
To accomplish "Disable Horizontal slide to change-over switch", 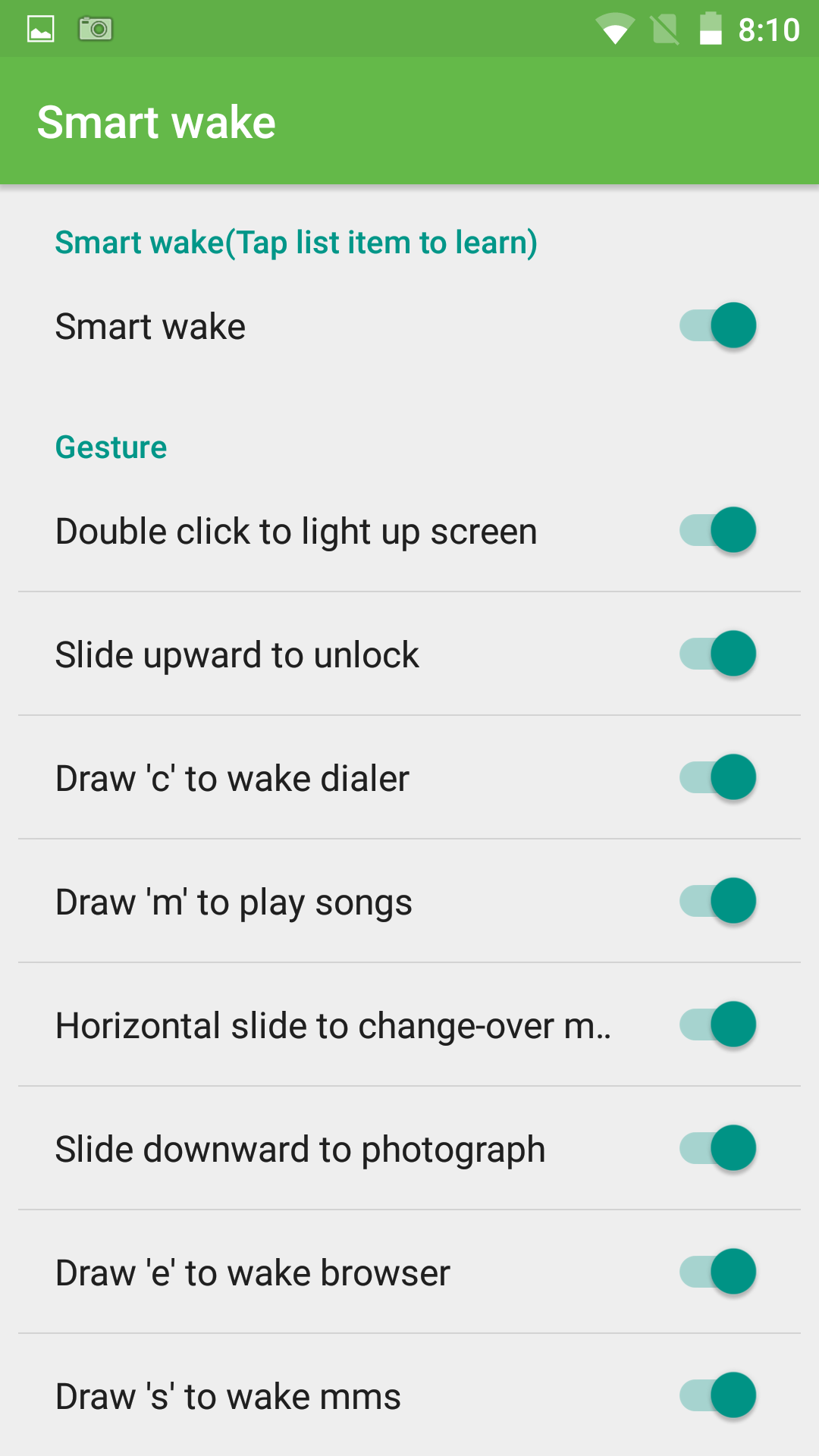I will pos(717,1025).
